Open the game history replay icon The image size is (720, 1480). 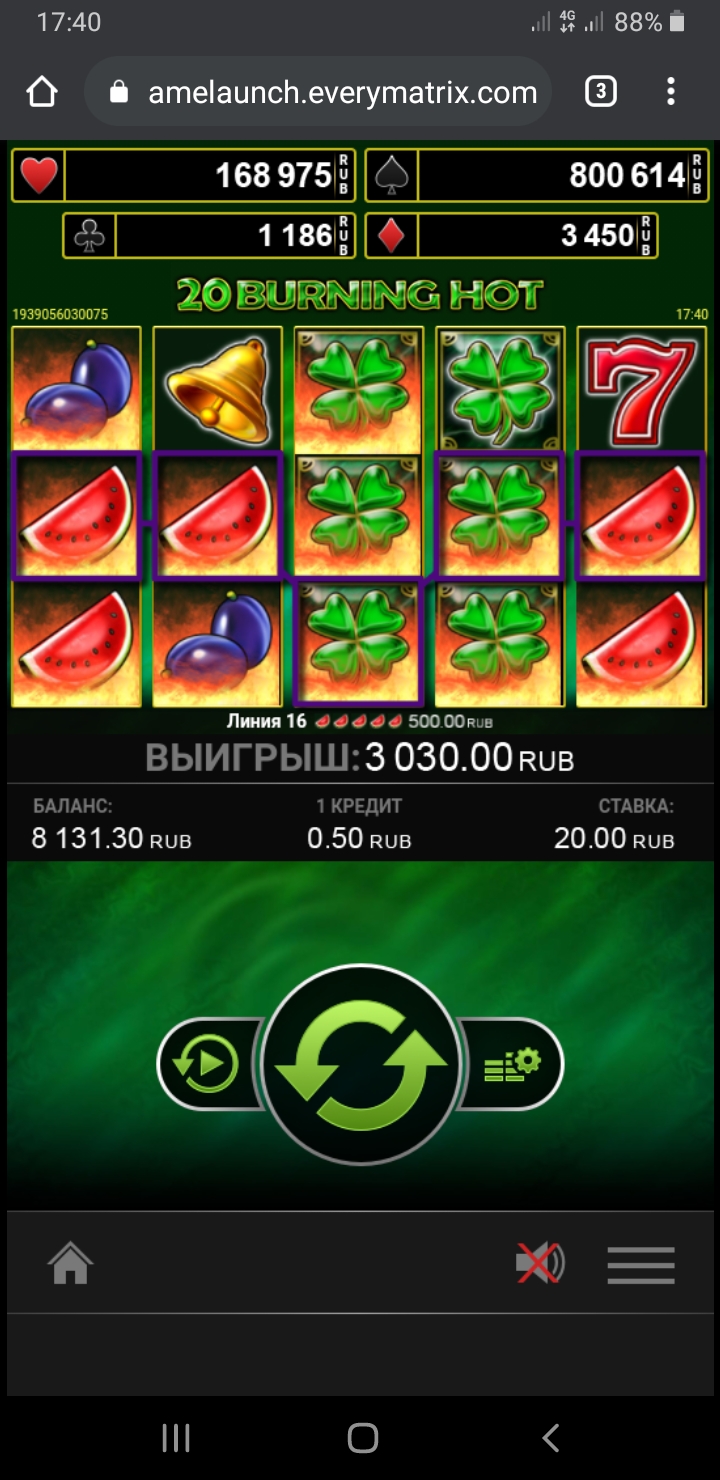(x=207, y=1063)
